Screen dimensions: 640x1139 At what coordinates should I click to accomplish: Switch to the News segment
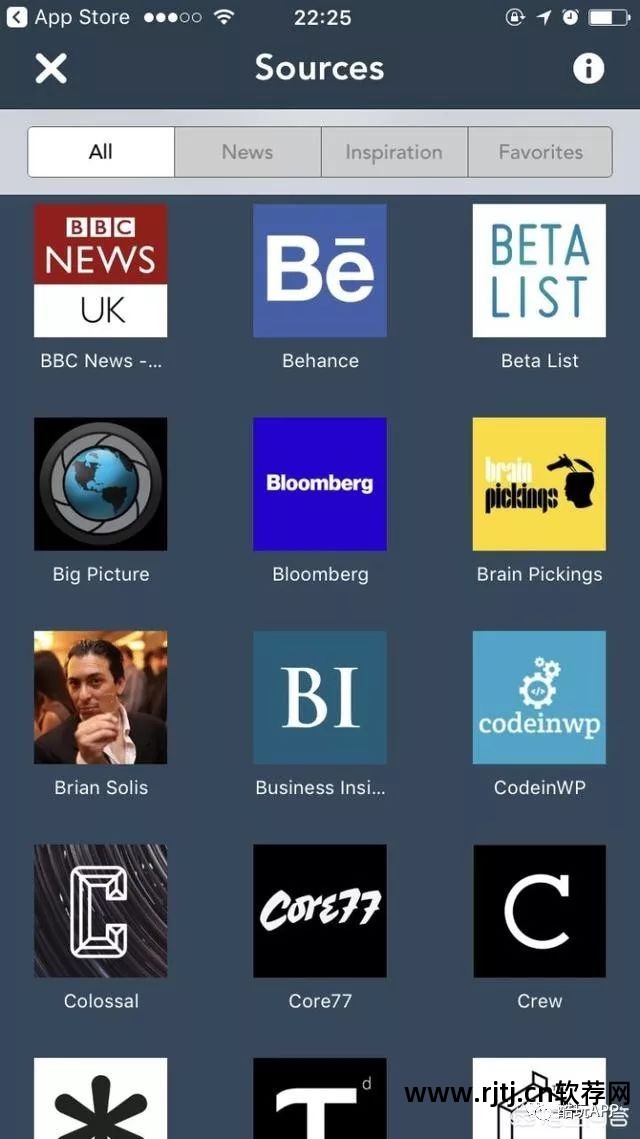[247, 152]
